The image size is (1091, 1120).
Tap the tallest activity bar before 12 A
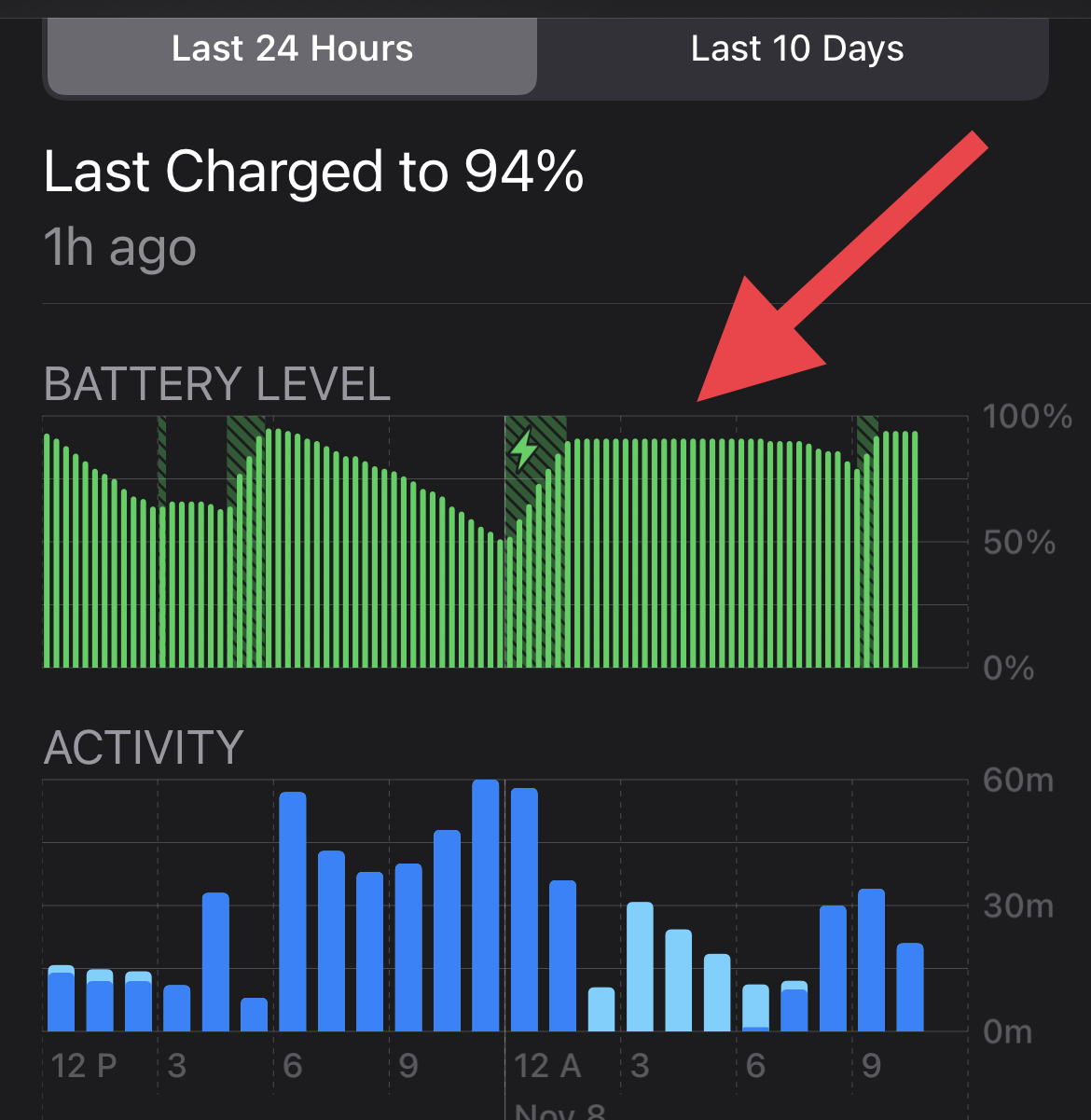click(486, 906)
